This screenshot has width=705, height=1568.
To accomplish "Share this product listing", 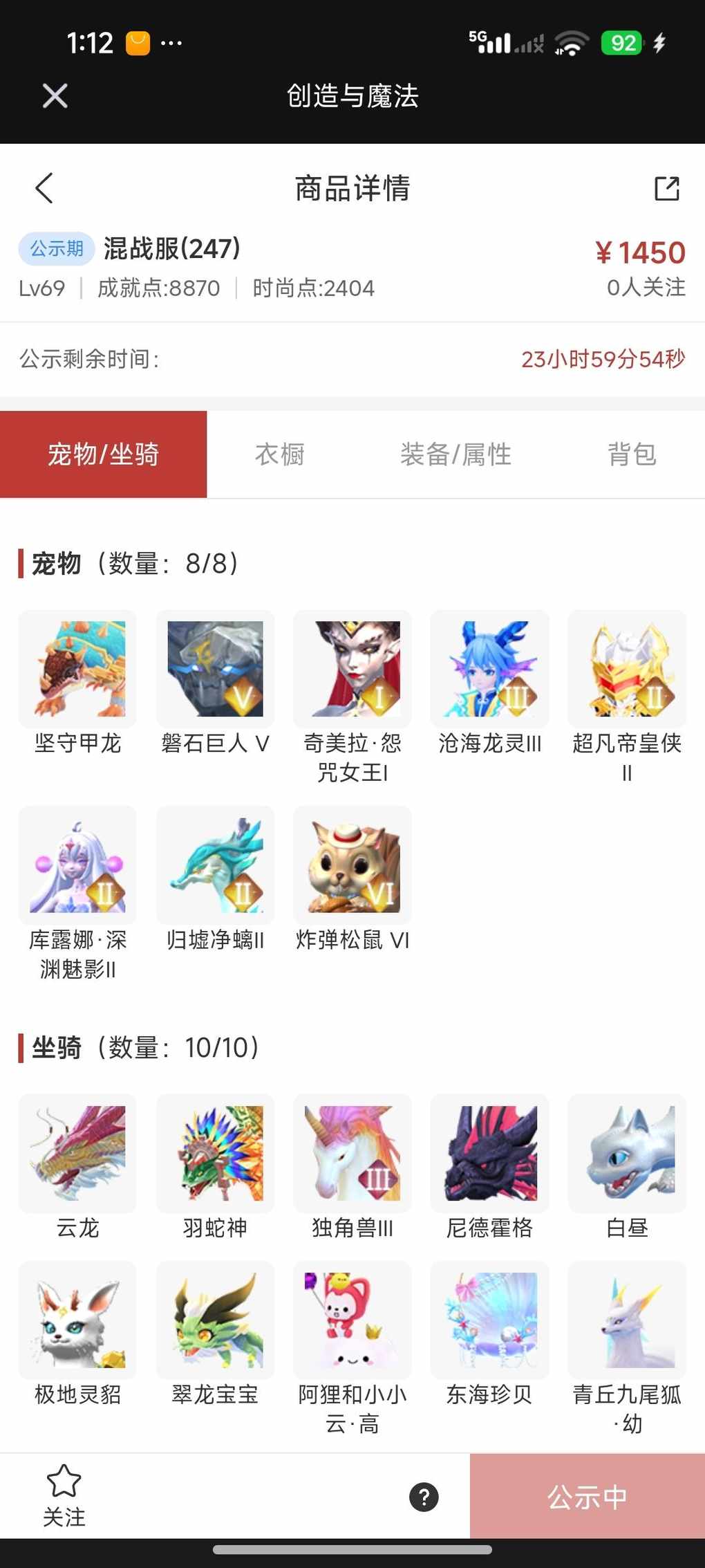I will (x=666, y=188).
